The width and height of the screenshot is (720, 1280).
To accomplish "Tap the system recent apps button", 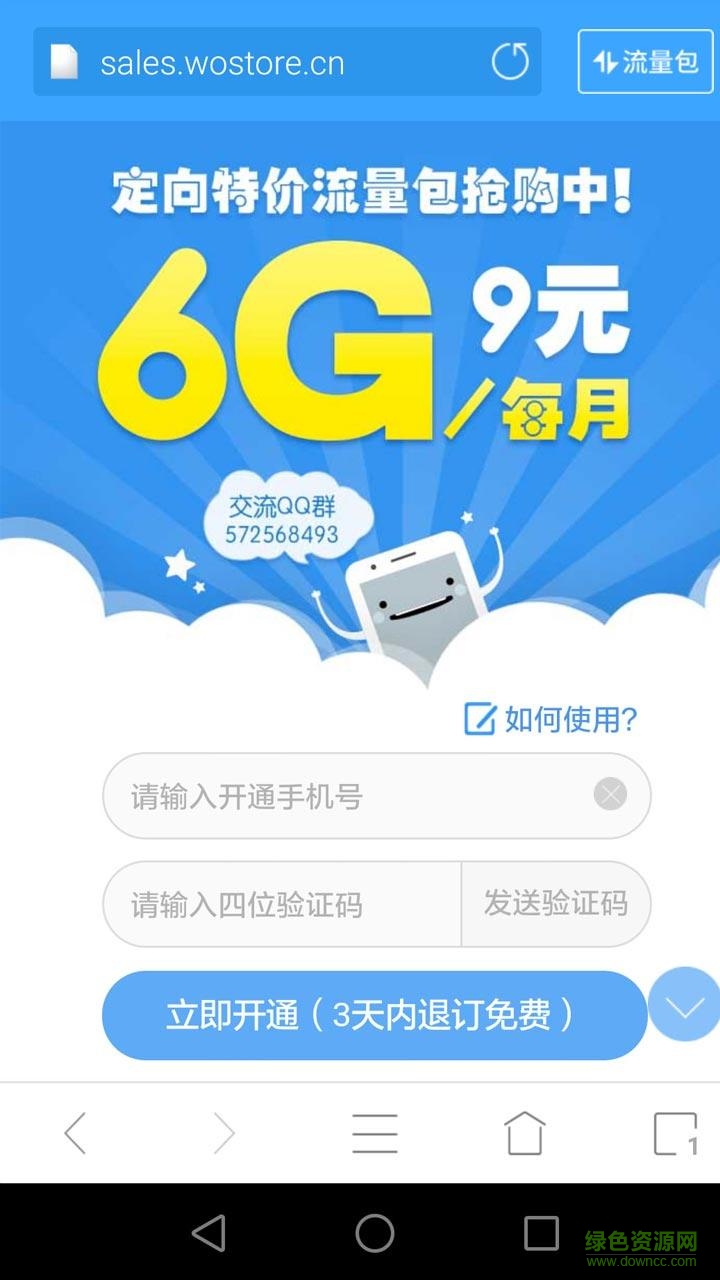I will click(541, 1233).
